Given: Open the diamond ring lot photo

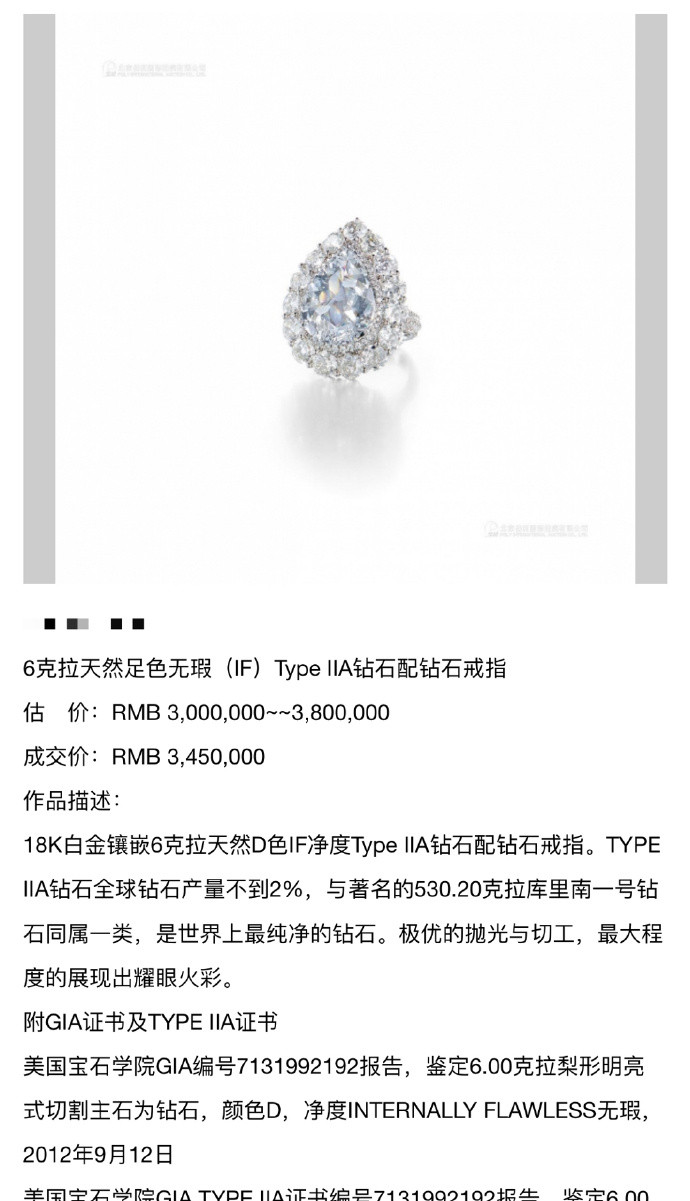Looking at the screenshot, I should [345, 298].
